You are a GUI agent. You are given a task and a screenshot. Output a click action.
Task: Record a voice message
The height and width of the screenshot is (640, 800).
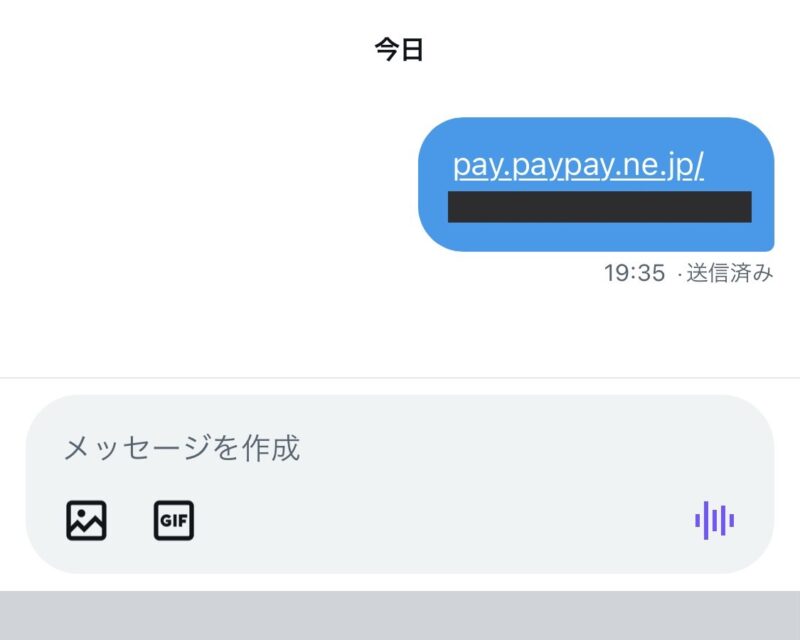click(x=714, y=520)
